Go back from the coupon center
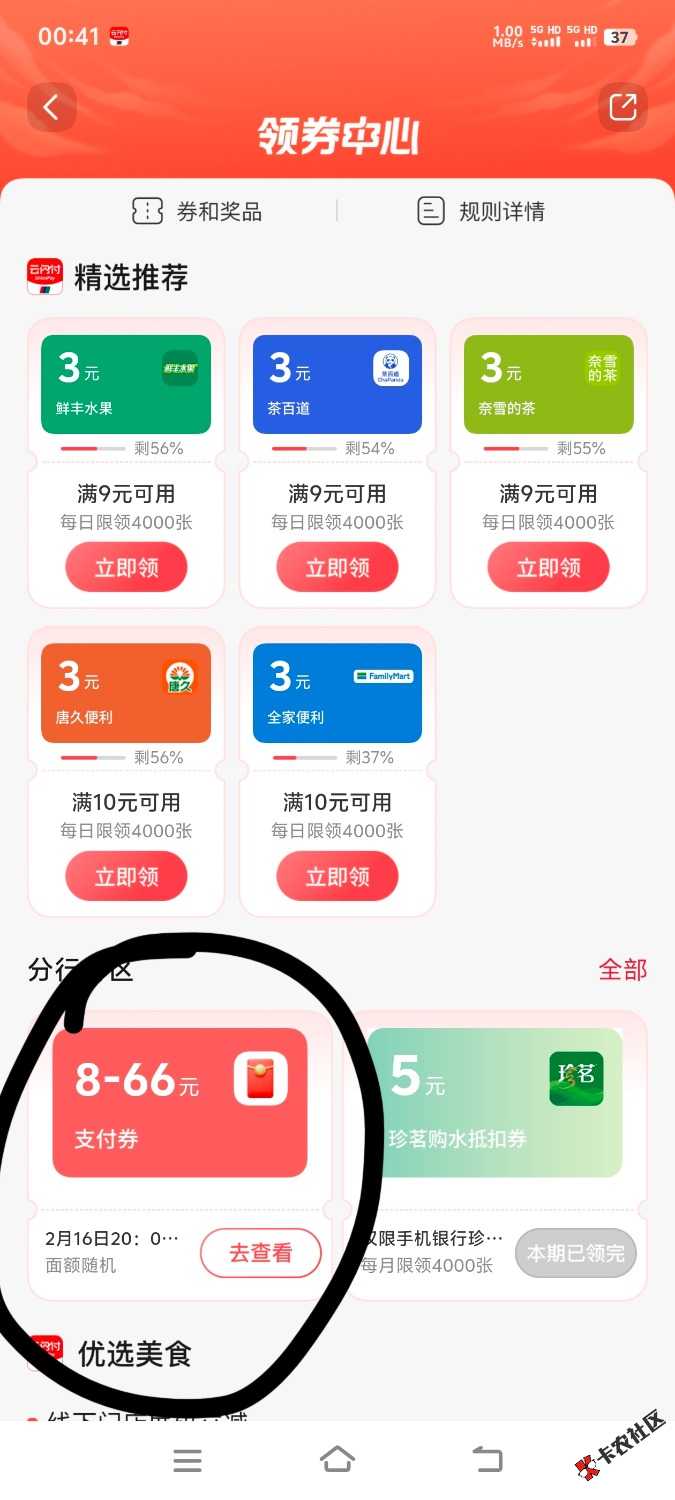675x1500 pixels. [x=51, y=107]
